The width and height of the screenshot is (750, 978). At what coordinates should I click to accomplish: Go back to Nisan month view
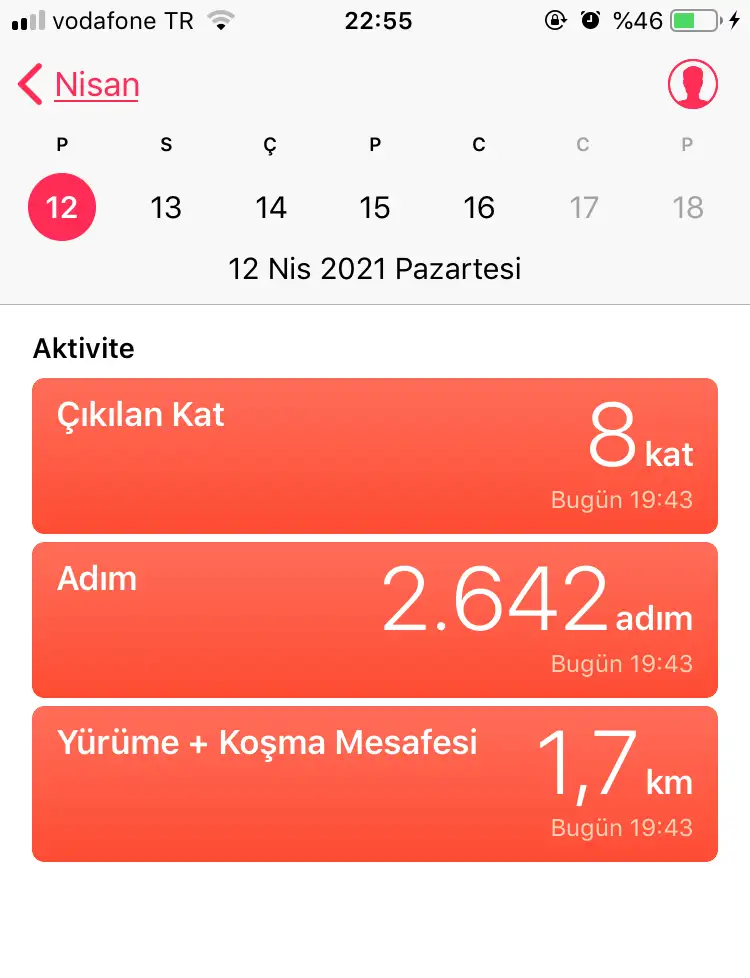(80, 85)
